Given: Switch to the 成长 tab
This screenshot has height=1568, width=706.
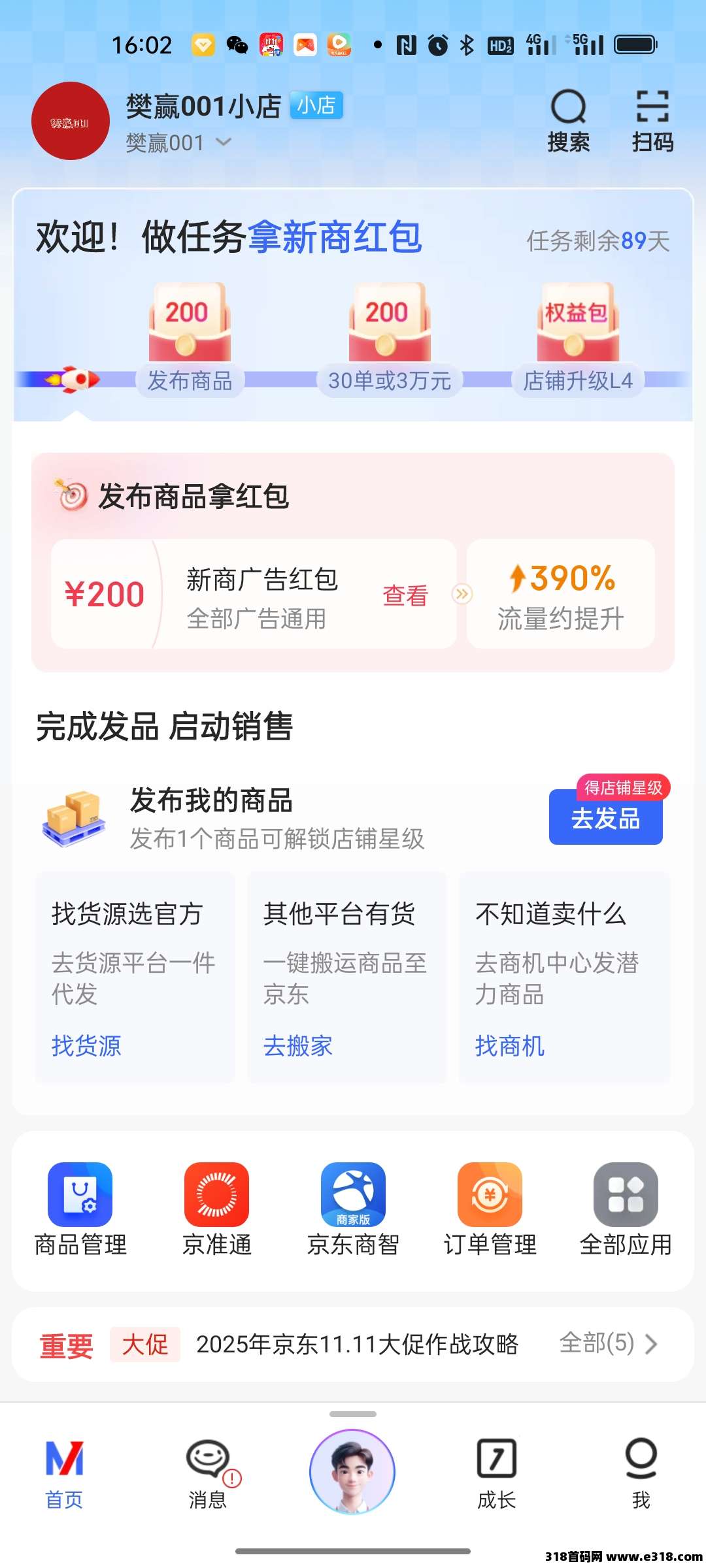Looking at the screenshot, I should (x=496, y=1470).
